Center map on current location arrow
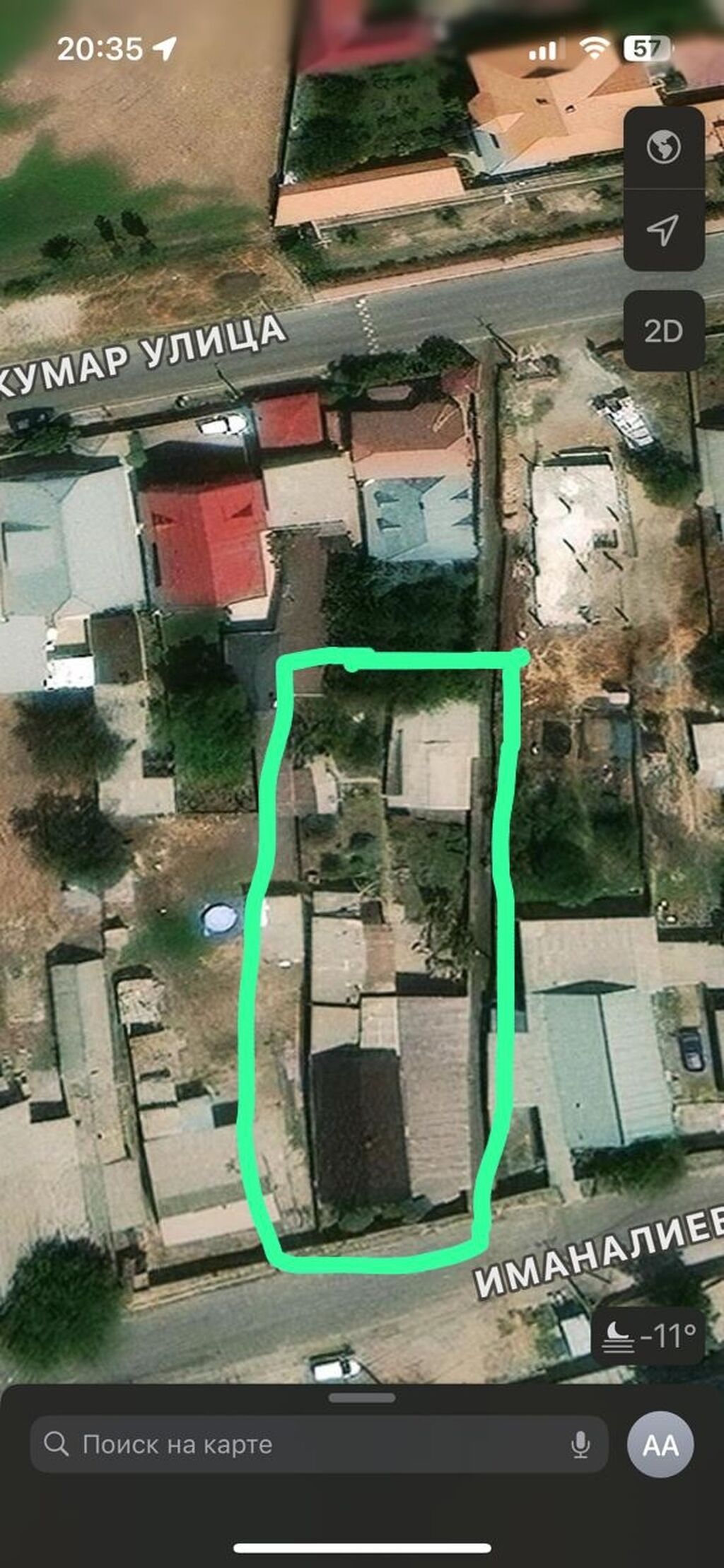Viewport: 724px width, 1568px height. [663, 230]
